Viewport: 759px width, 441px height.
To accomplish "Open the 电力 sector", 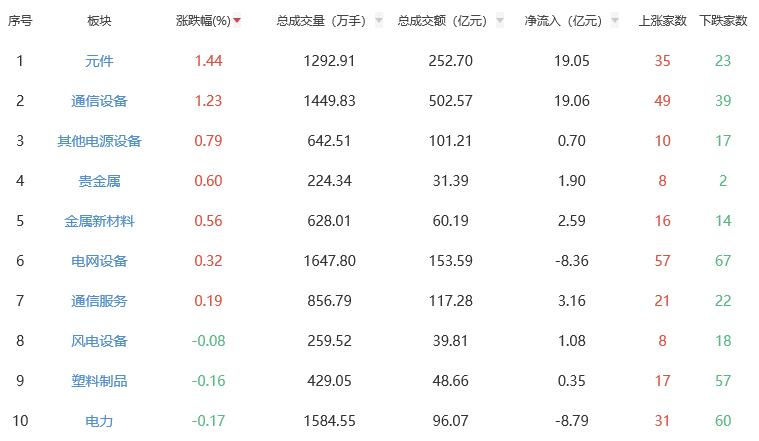I will 99,421.
